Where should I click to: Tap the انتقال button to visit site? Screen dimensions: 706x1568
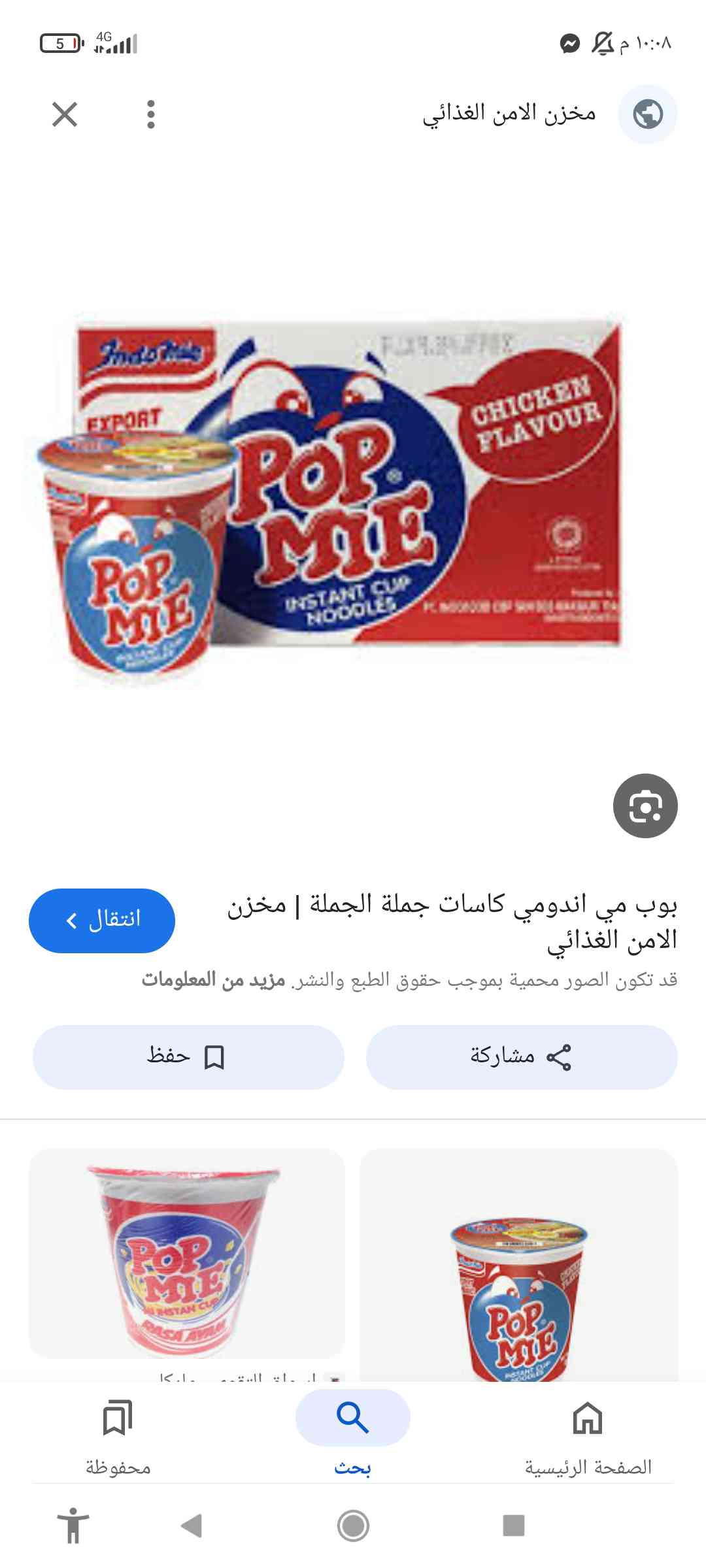point(102,920)
